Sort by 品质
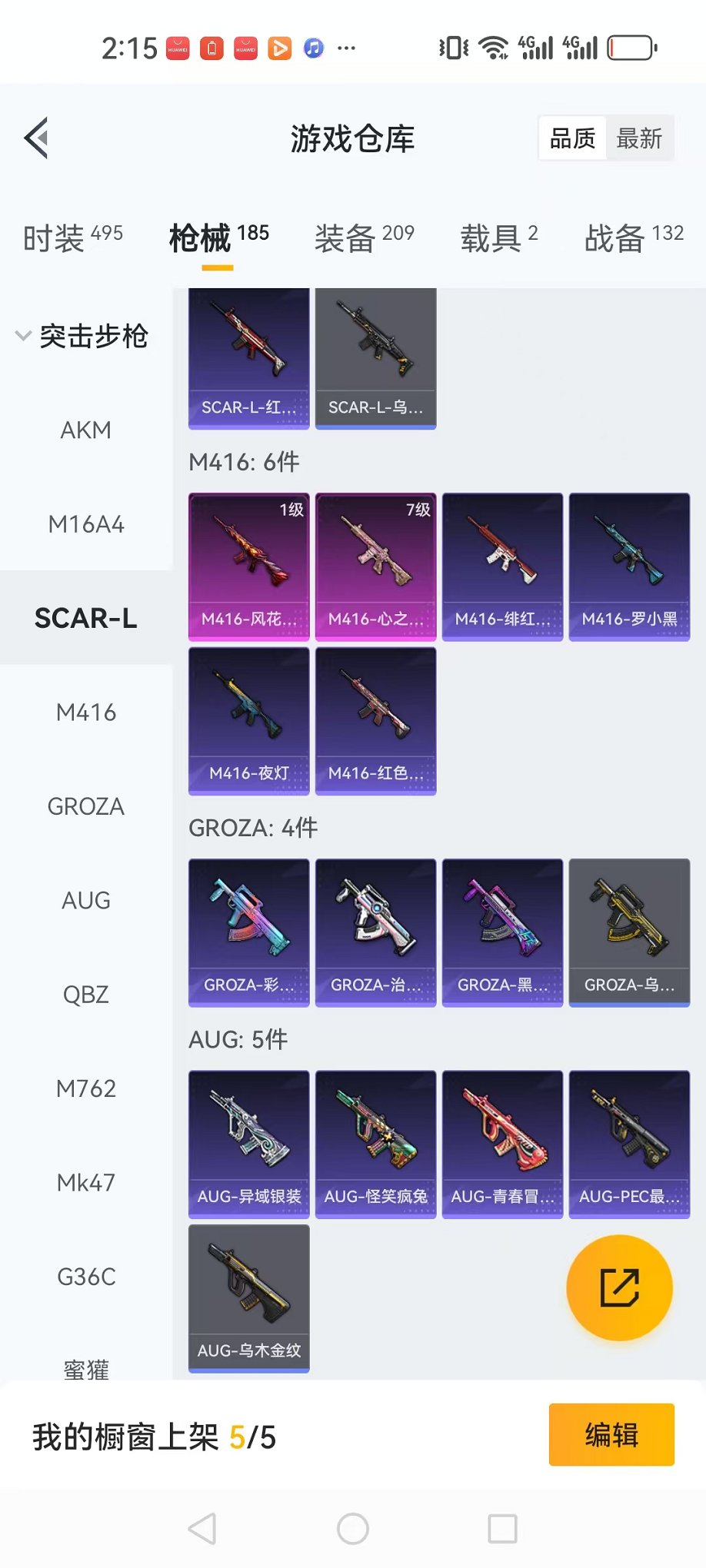Screen dimensions: 706x1568 pyautogui.click(x=572, y=138)
